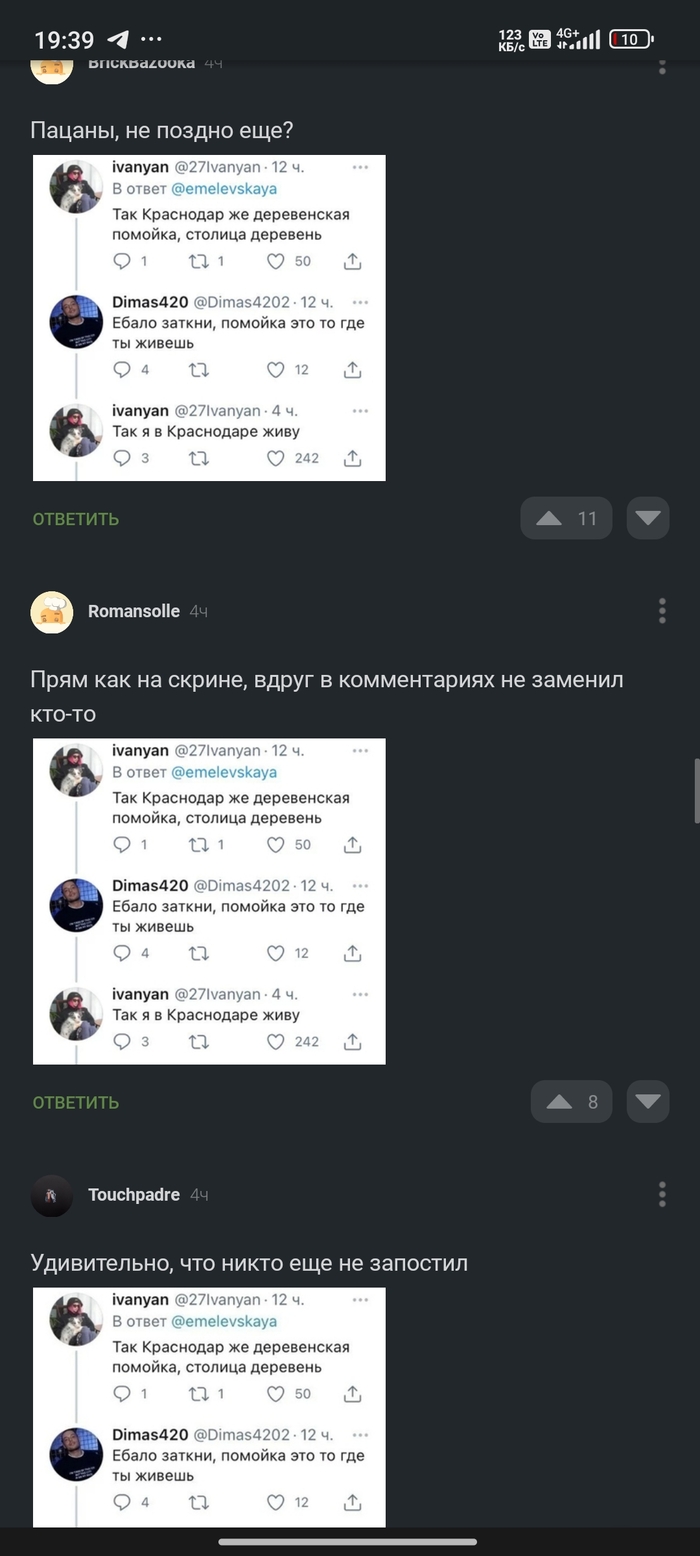This screenshot has height=1556, width=700.
Task: Open image attached to BrickBazooka's comment
Action: point(209,318)
